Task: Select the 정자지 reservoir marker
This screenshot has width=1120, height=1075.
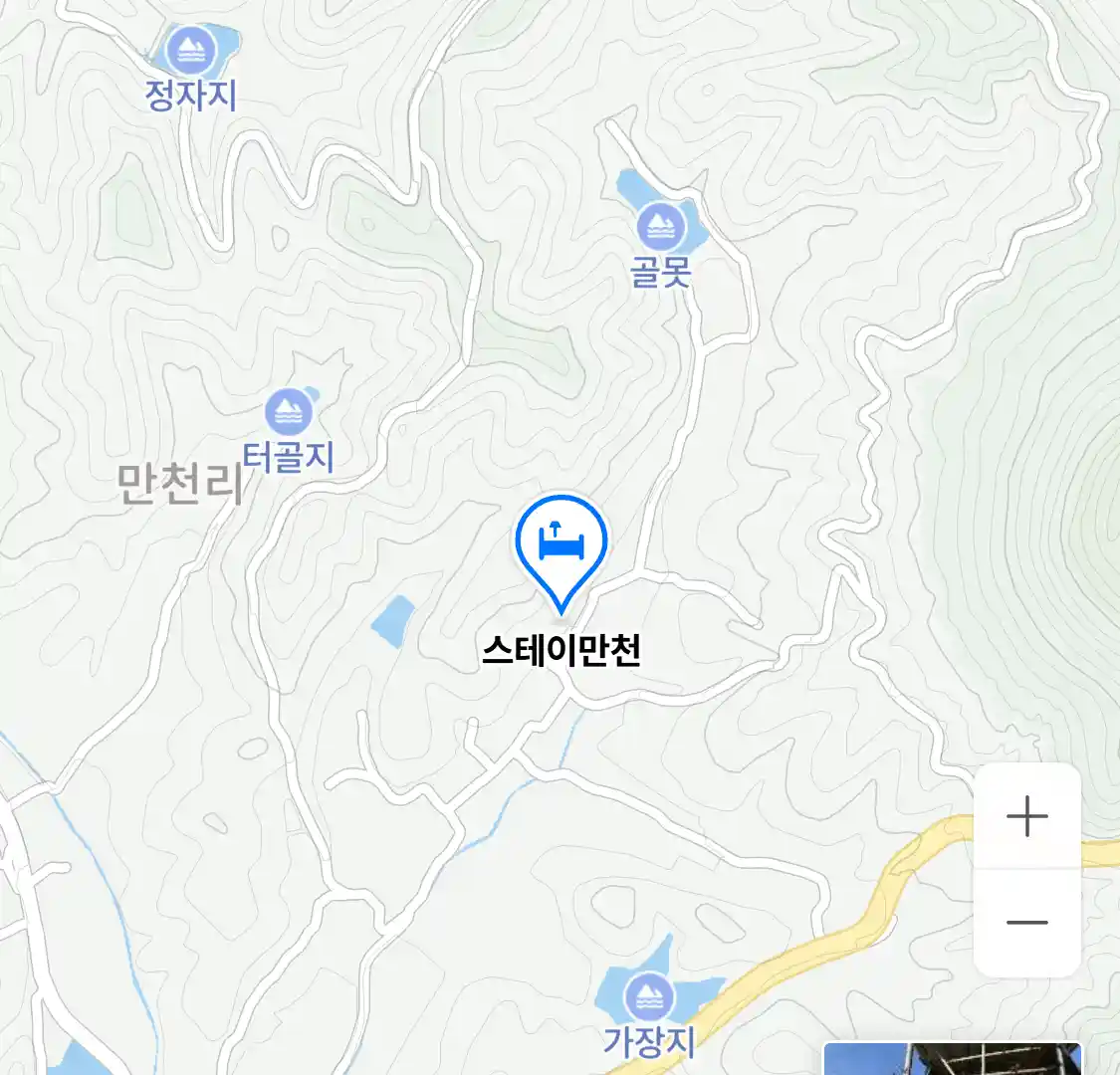Action: [x=190, y=50]
